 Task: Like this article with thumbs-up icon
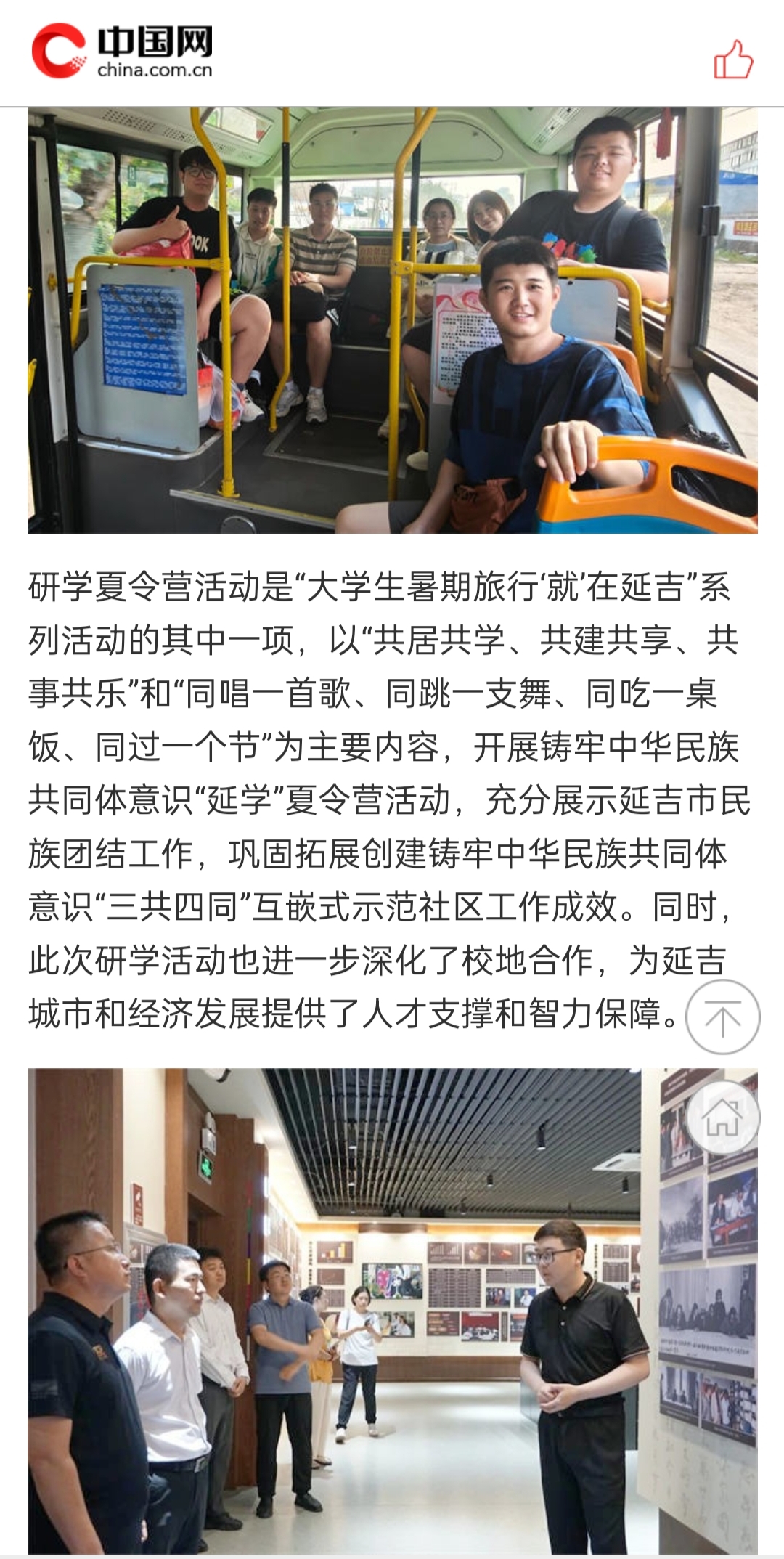coord(733,60)
